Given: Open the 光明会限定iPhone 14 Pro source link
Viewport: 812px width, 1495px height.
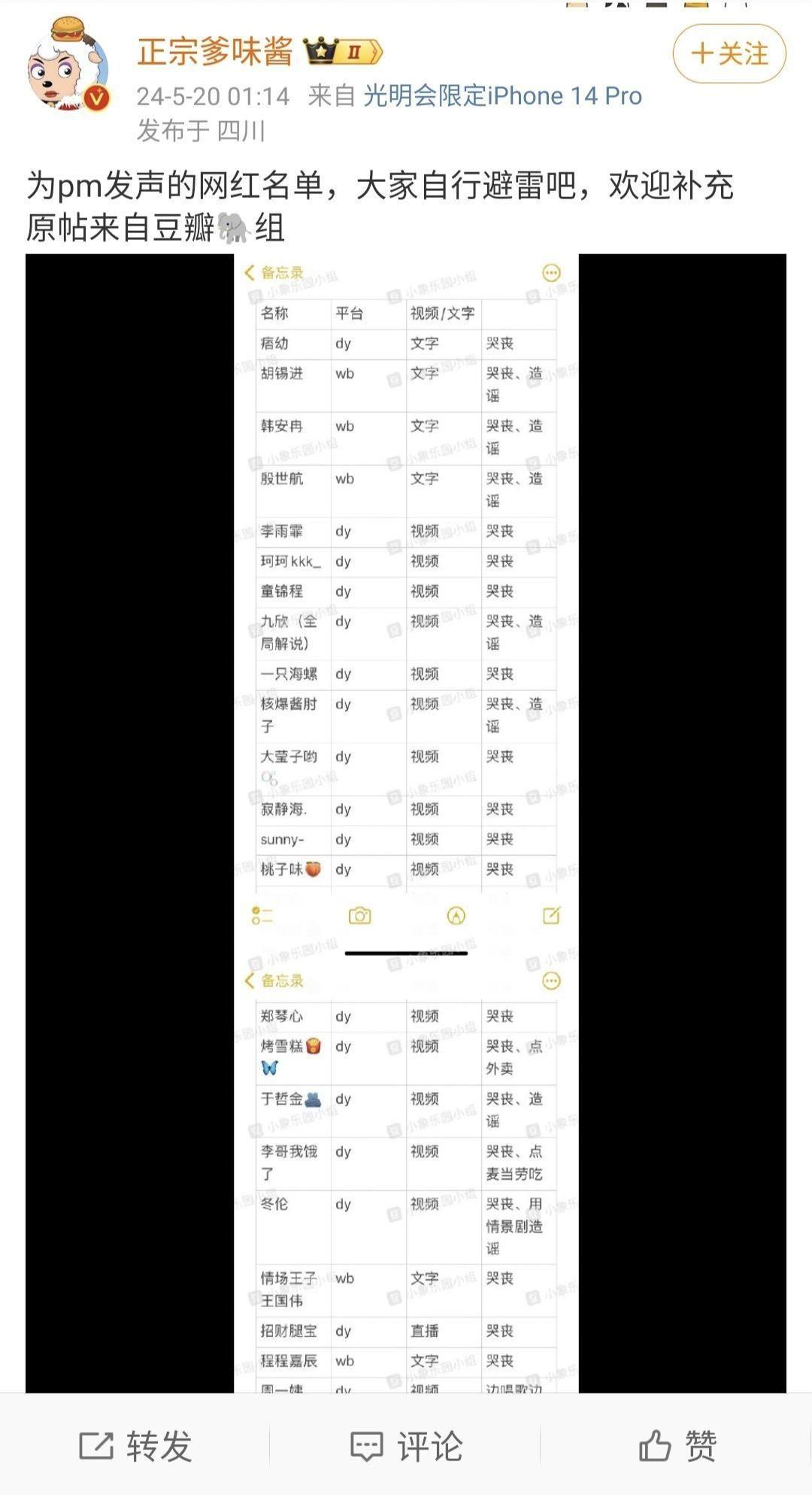Looking at the screenshot, I should point(502,96).
